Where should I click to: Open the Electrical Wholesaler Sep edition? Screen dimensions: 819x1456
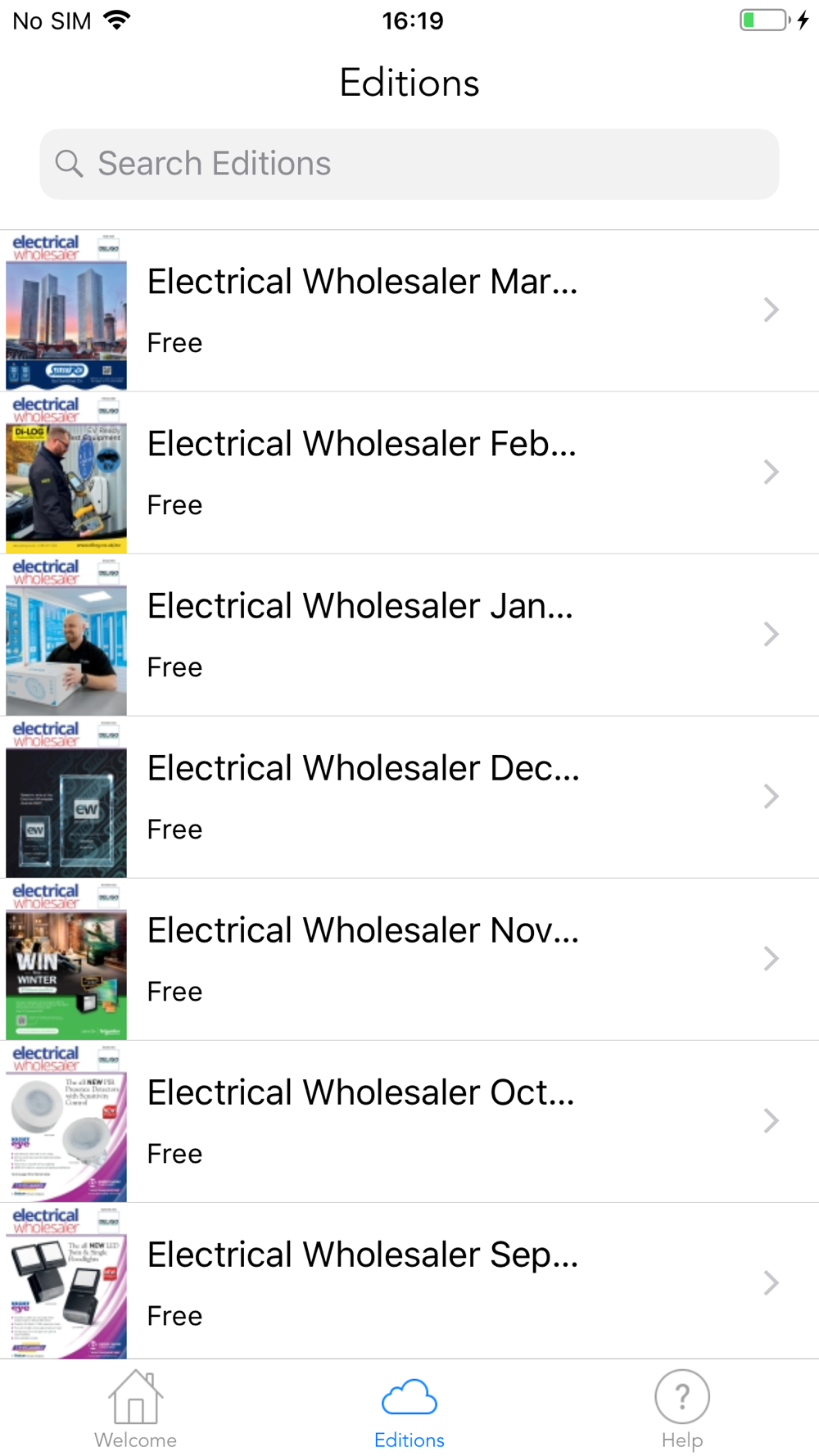click(409, 1282)
